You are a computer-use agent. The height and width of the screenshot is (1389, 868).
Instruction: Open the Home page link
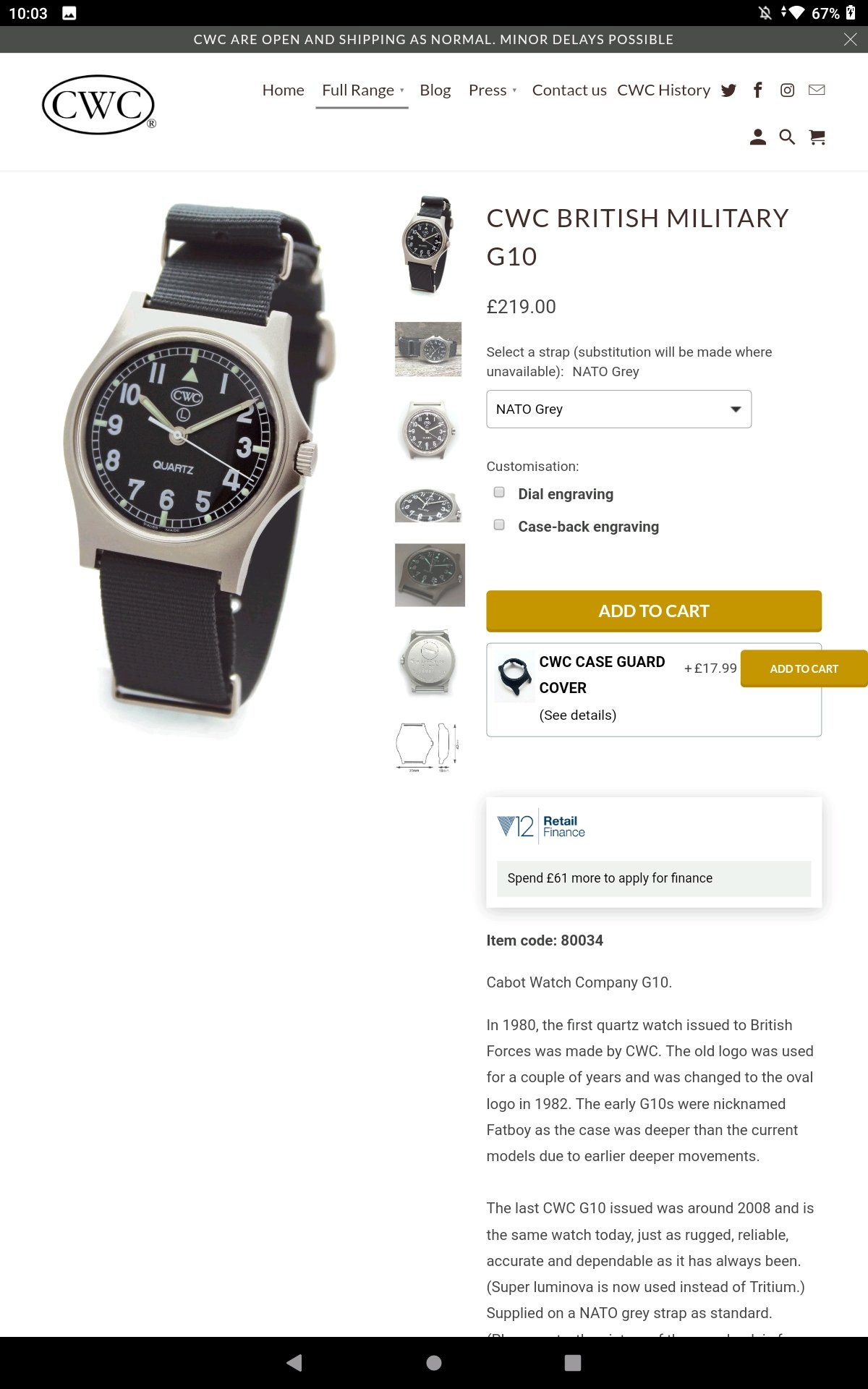(283, 90)
